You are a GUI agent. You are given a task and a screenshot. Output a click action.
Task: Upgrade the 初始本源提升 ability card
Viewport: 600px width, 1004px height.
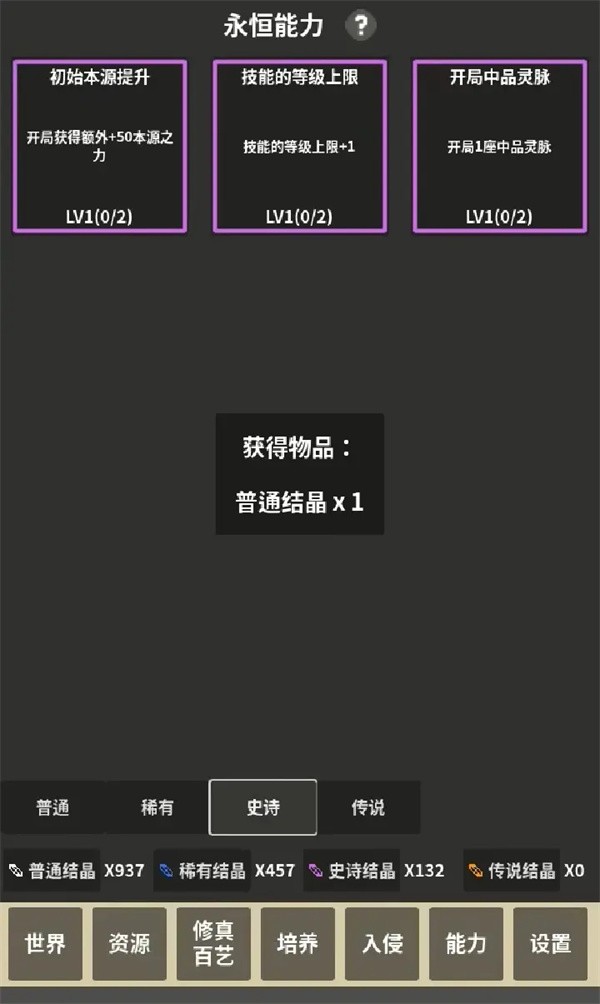[99, 146]
